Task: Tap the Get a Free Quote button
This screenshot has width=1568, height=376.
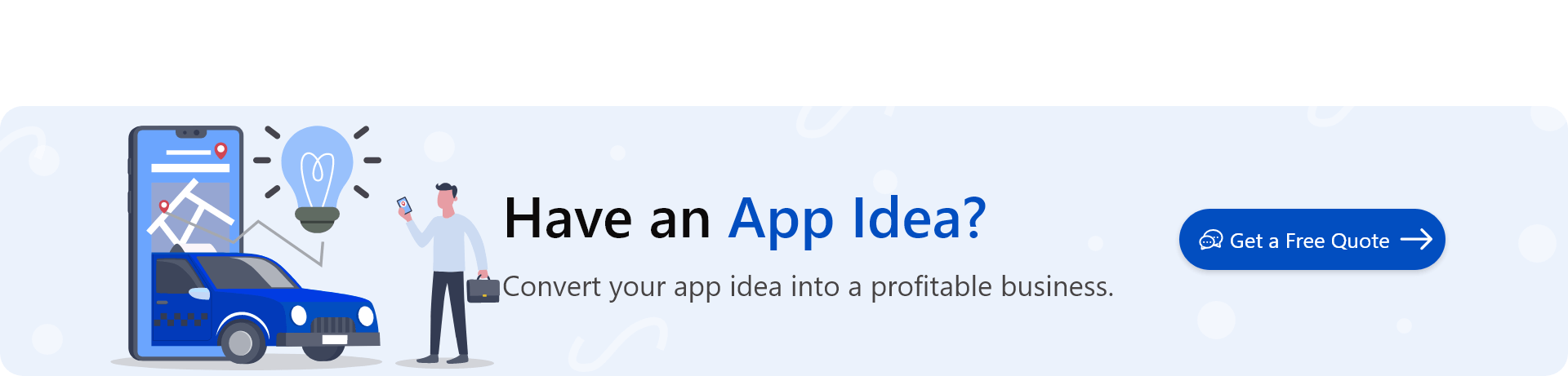Action: 1312,240
